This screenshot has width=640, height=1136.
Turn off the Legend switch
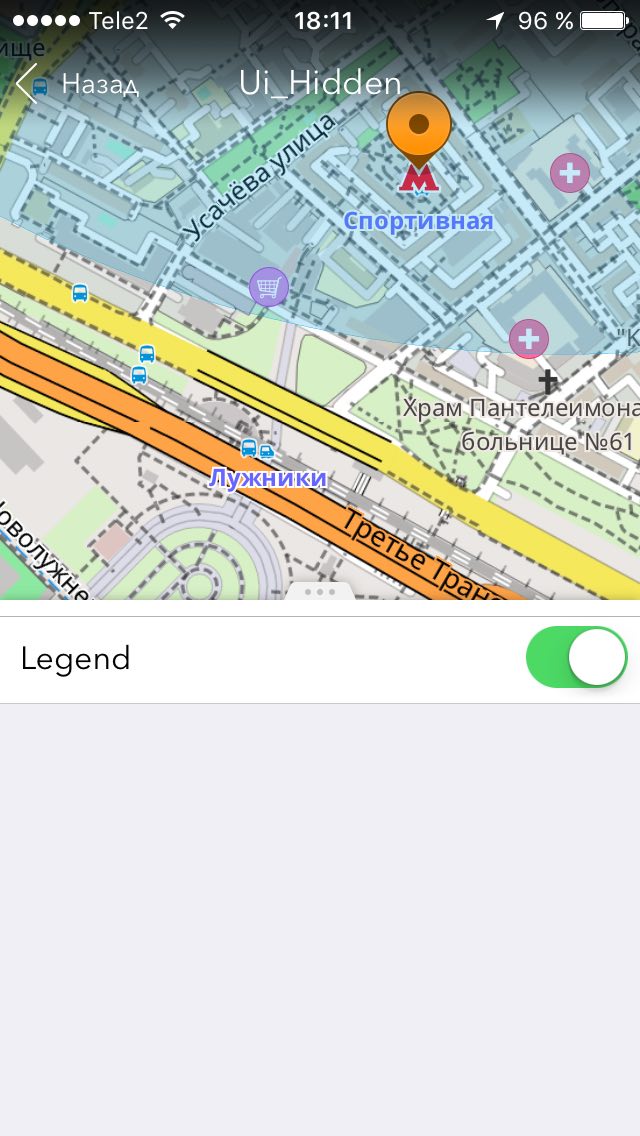coord(577,657)
